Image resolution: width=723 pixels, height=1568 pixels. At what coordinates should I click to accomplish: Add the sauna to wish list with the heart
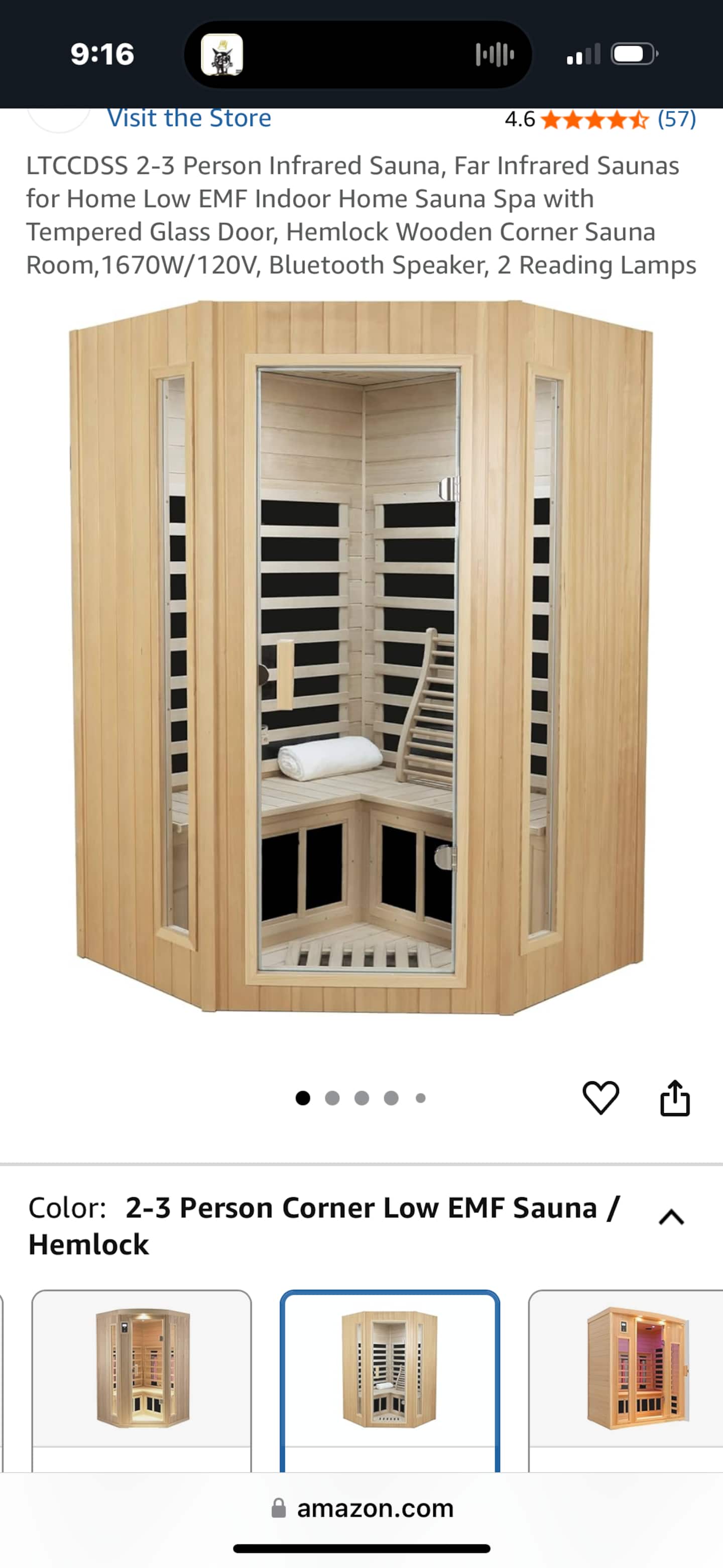click(x=600, y=1097)
